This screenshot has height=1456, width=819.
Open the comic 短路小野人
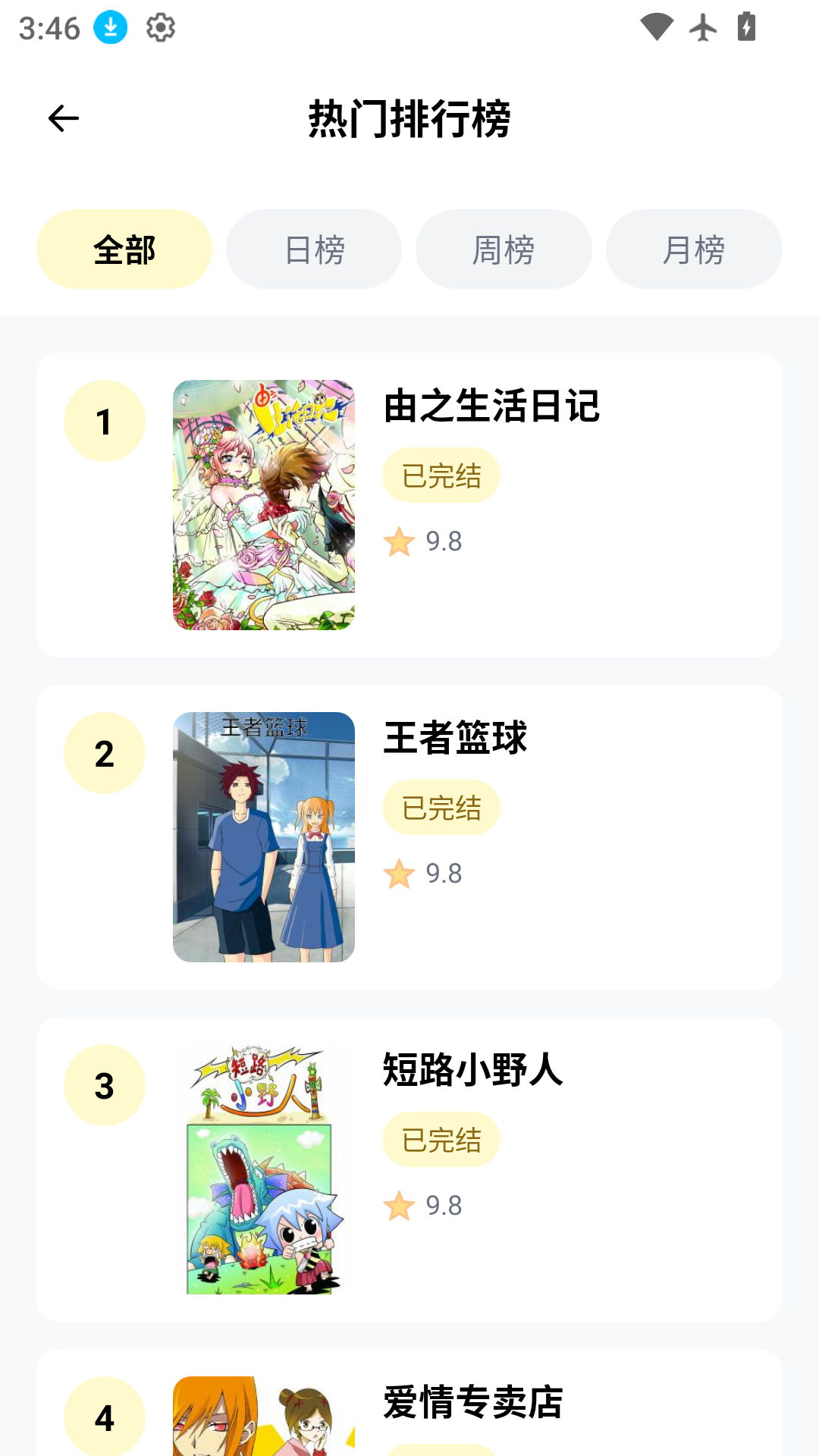coord(472,1071)
